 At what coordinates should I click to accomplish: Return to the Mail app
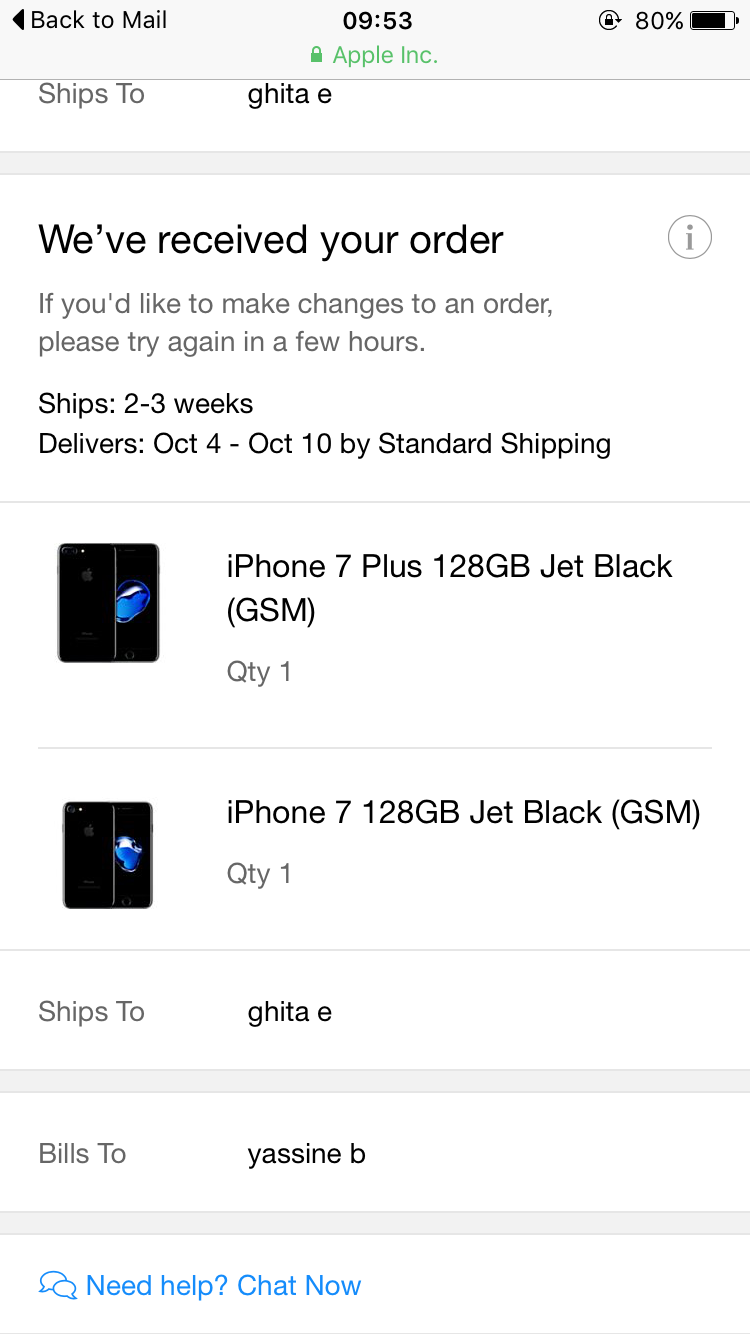coord(90,20)
